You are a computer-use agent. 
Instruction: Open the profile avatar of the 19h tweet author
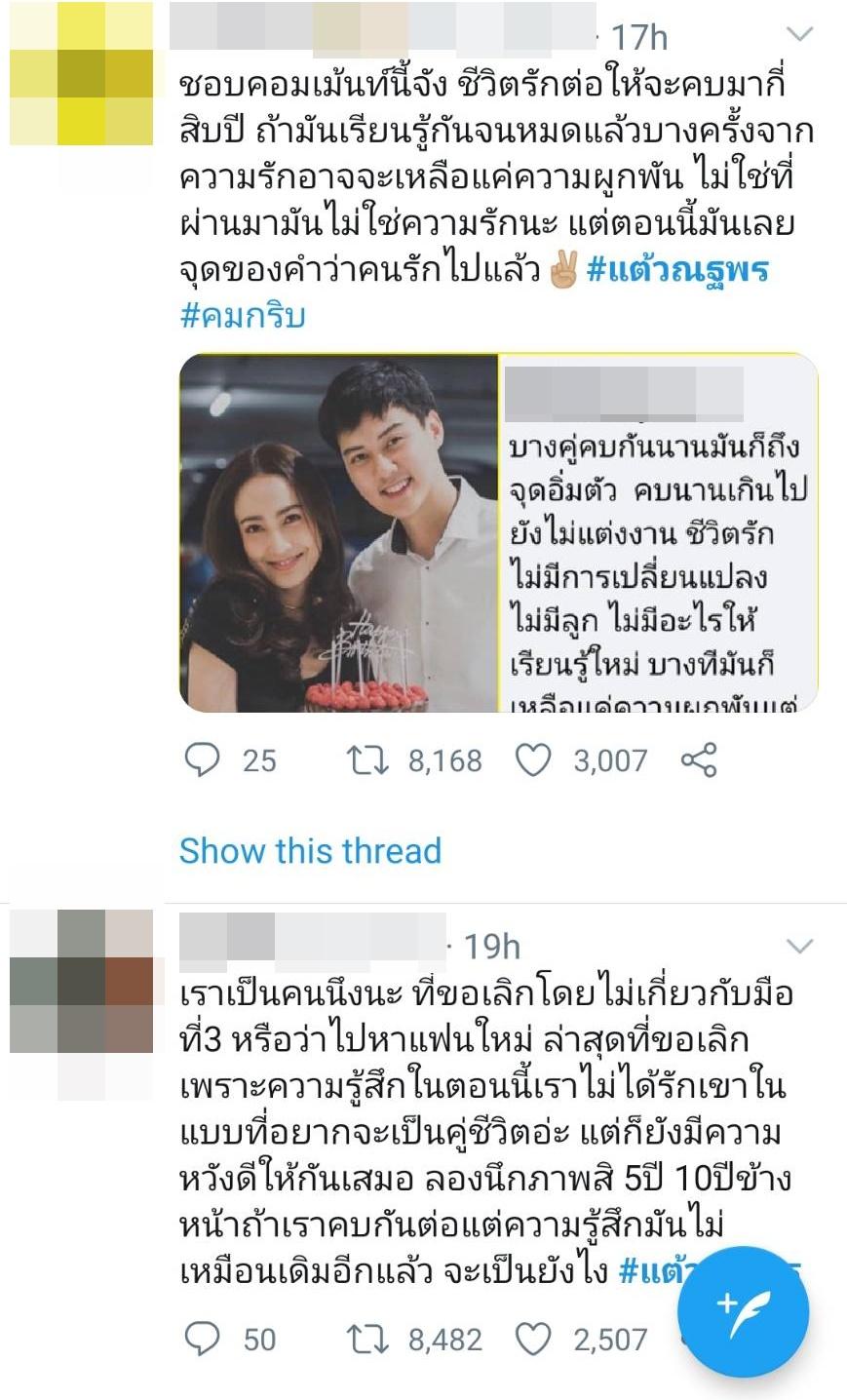(x=82, y=981)
